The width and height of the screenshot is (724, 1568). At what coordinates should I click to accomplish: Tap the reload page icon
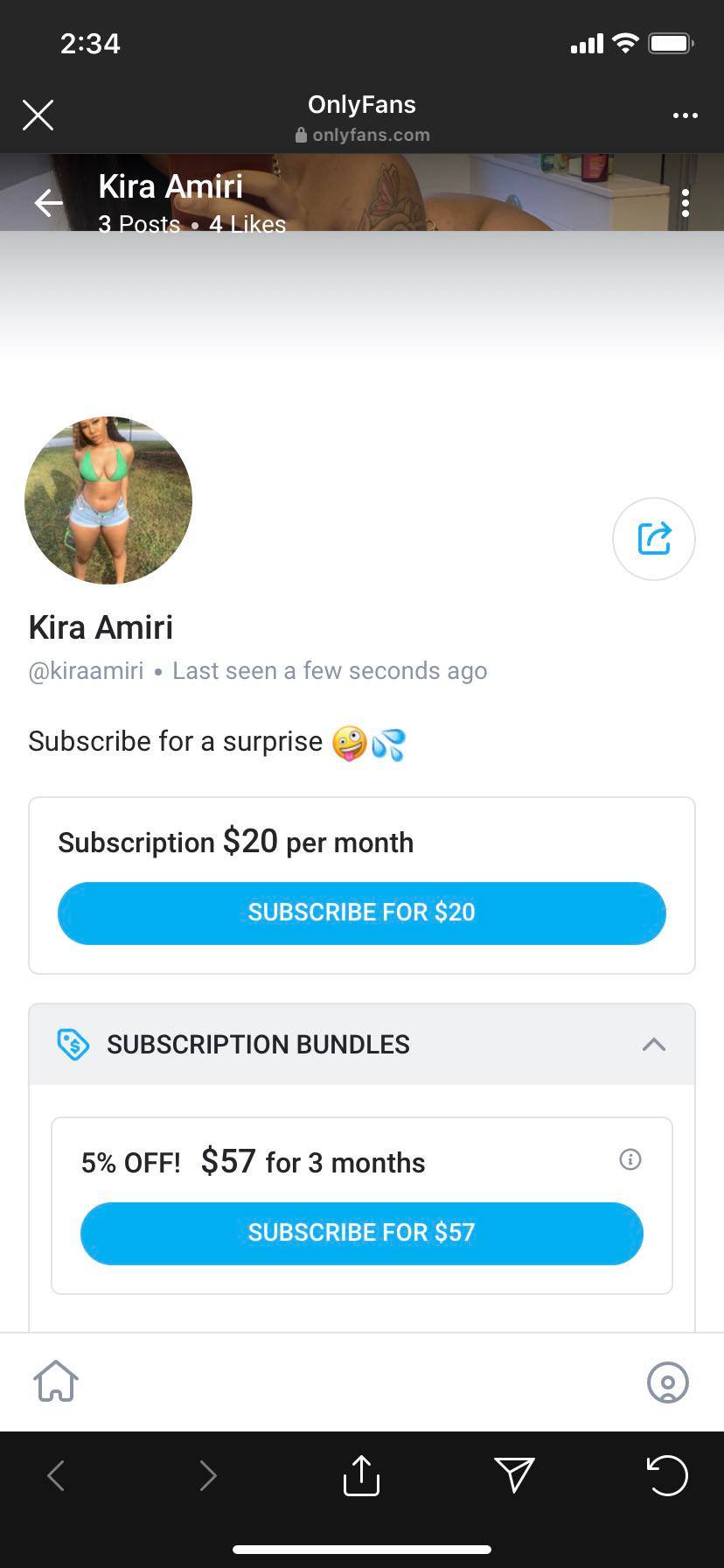666,1475
